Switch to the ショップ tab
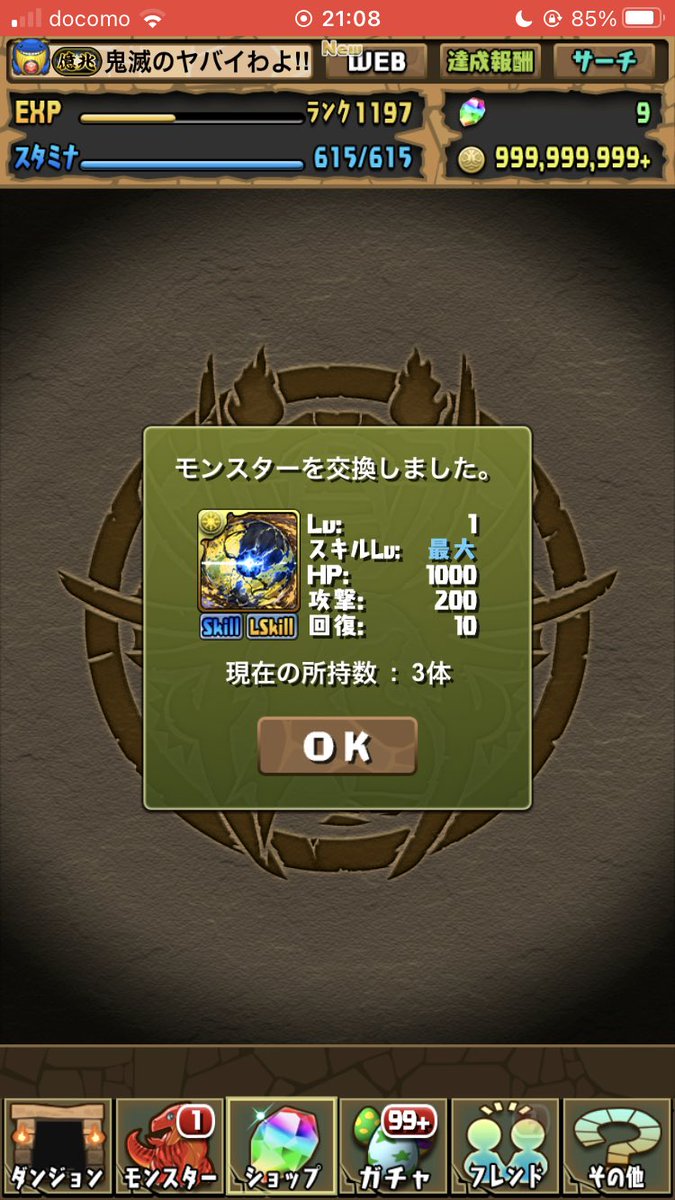The image size is (675, 1200). pyautogui.click(x=281, y=1147)
